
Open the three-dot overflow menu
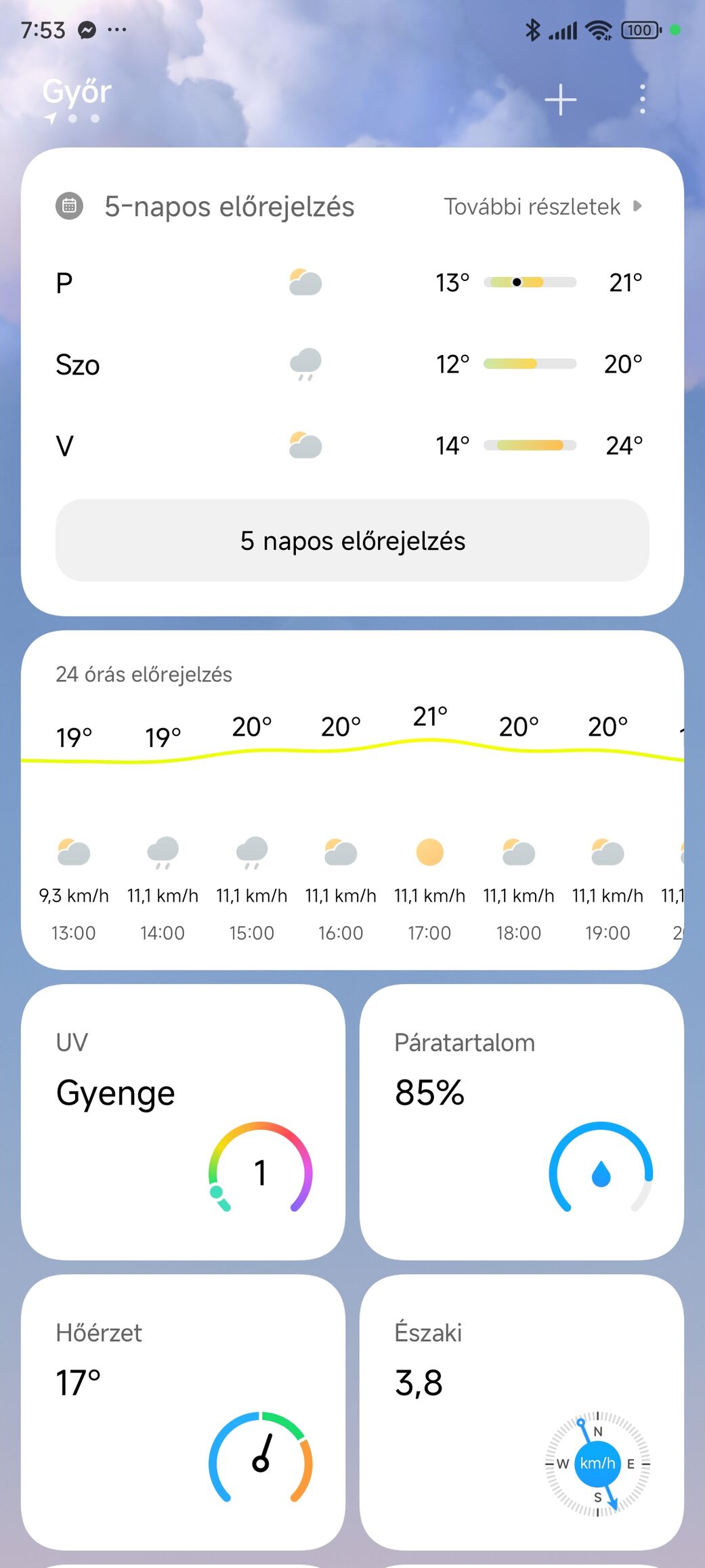click(642, 100)
